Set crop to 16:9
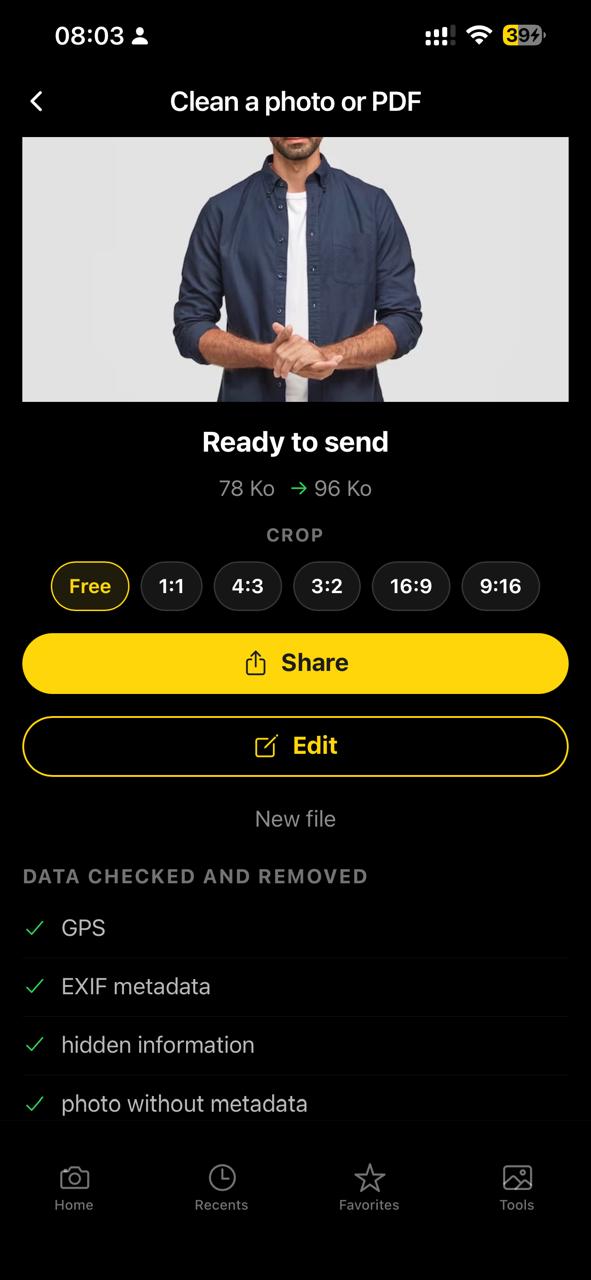 click(411, 586)
